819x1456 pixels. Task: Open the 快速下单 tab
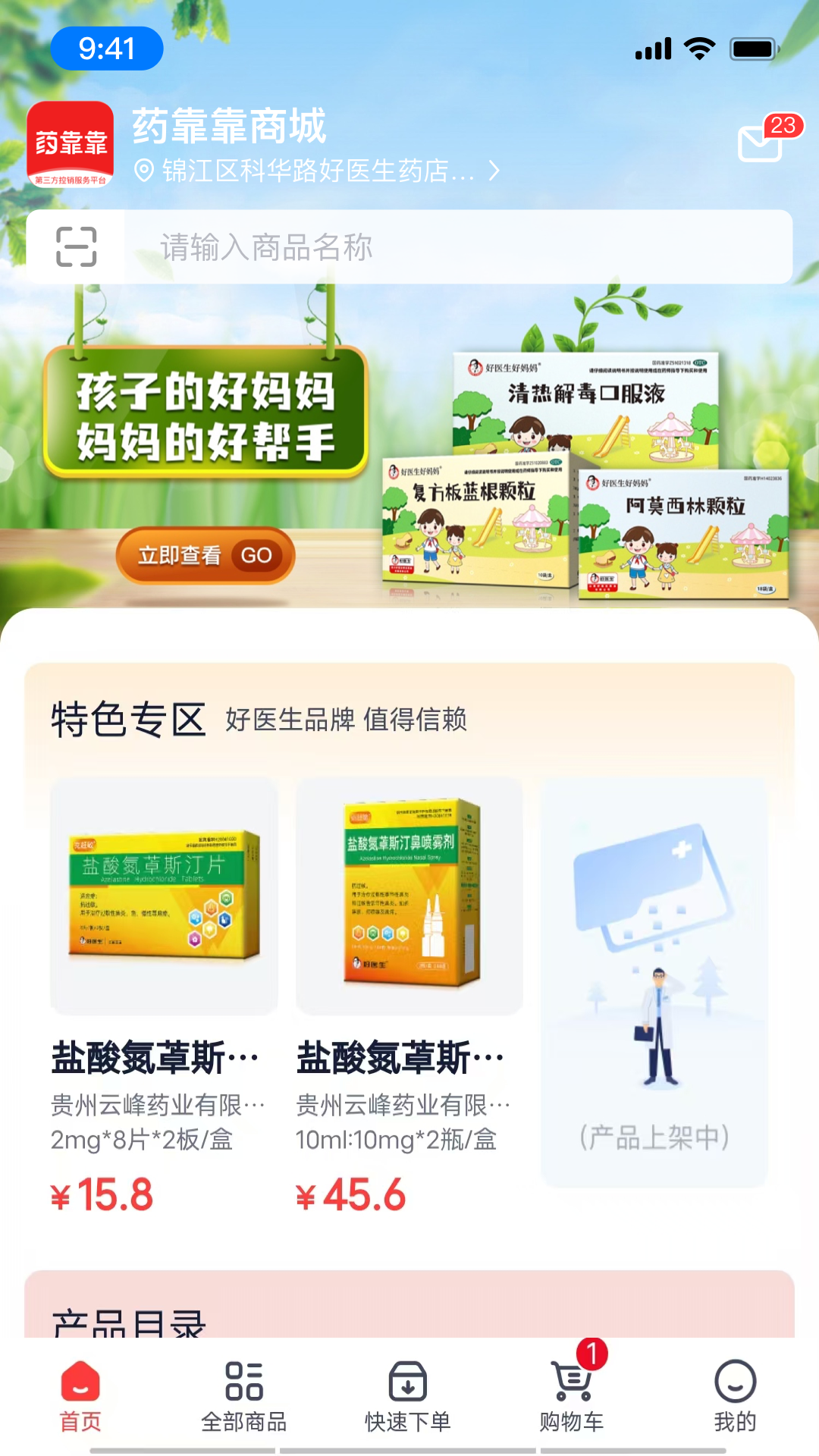[x=408, y=1397]
